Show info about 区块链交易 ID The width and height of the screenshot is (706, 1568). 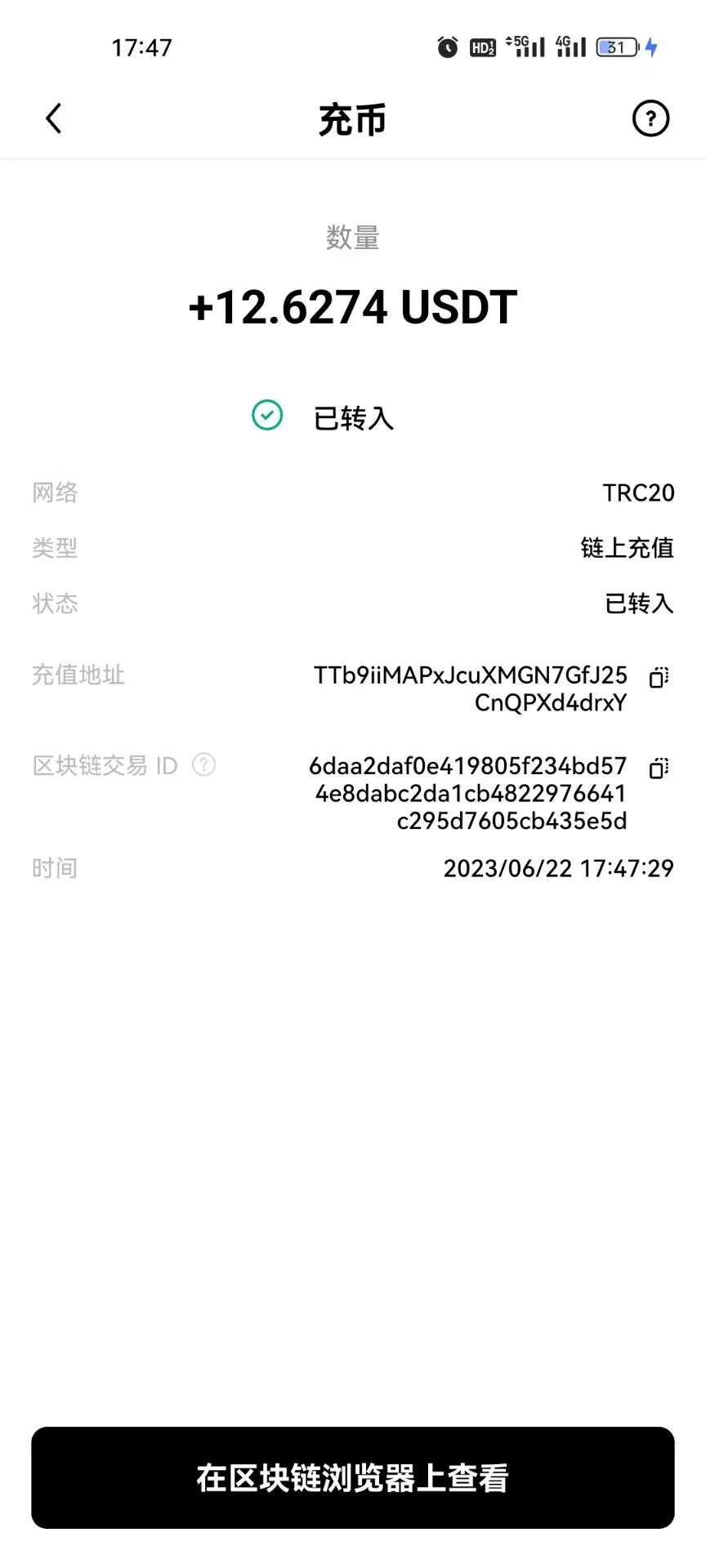pyautogui.click(x=203, y=765)
